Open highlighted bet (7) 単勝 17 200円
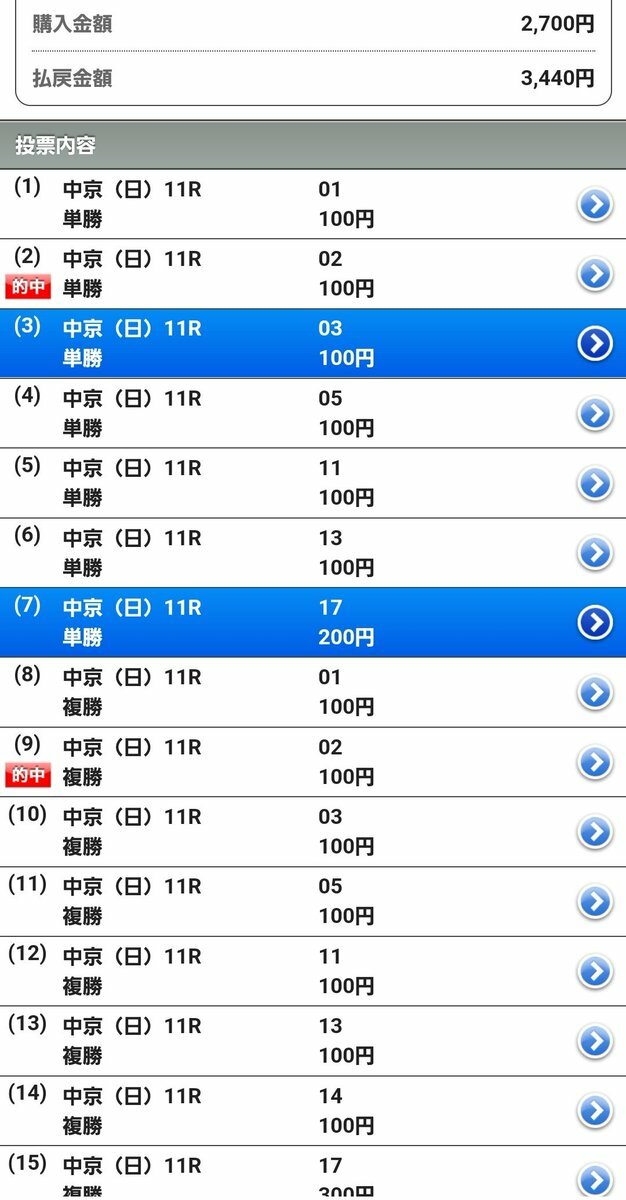Viewport: 626px width, 1200px height. pos(313,622)
